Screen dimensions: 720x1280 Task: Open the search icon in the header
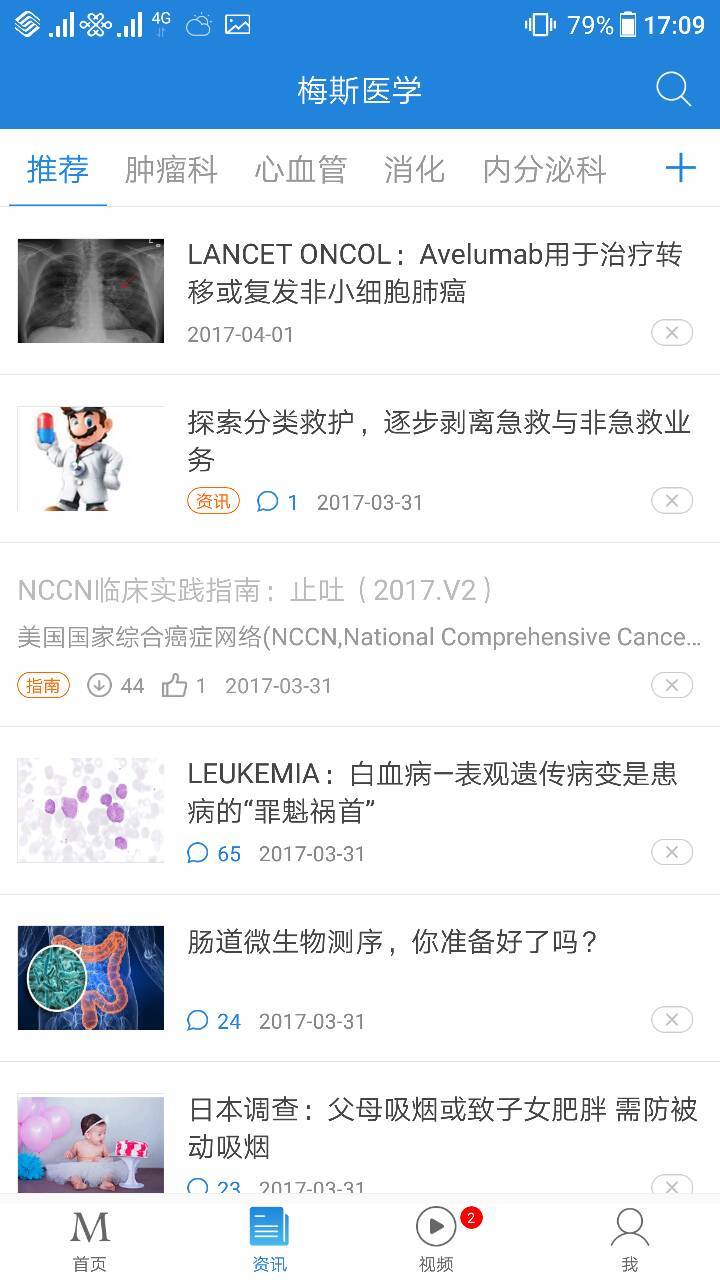point(673,90)
